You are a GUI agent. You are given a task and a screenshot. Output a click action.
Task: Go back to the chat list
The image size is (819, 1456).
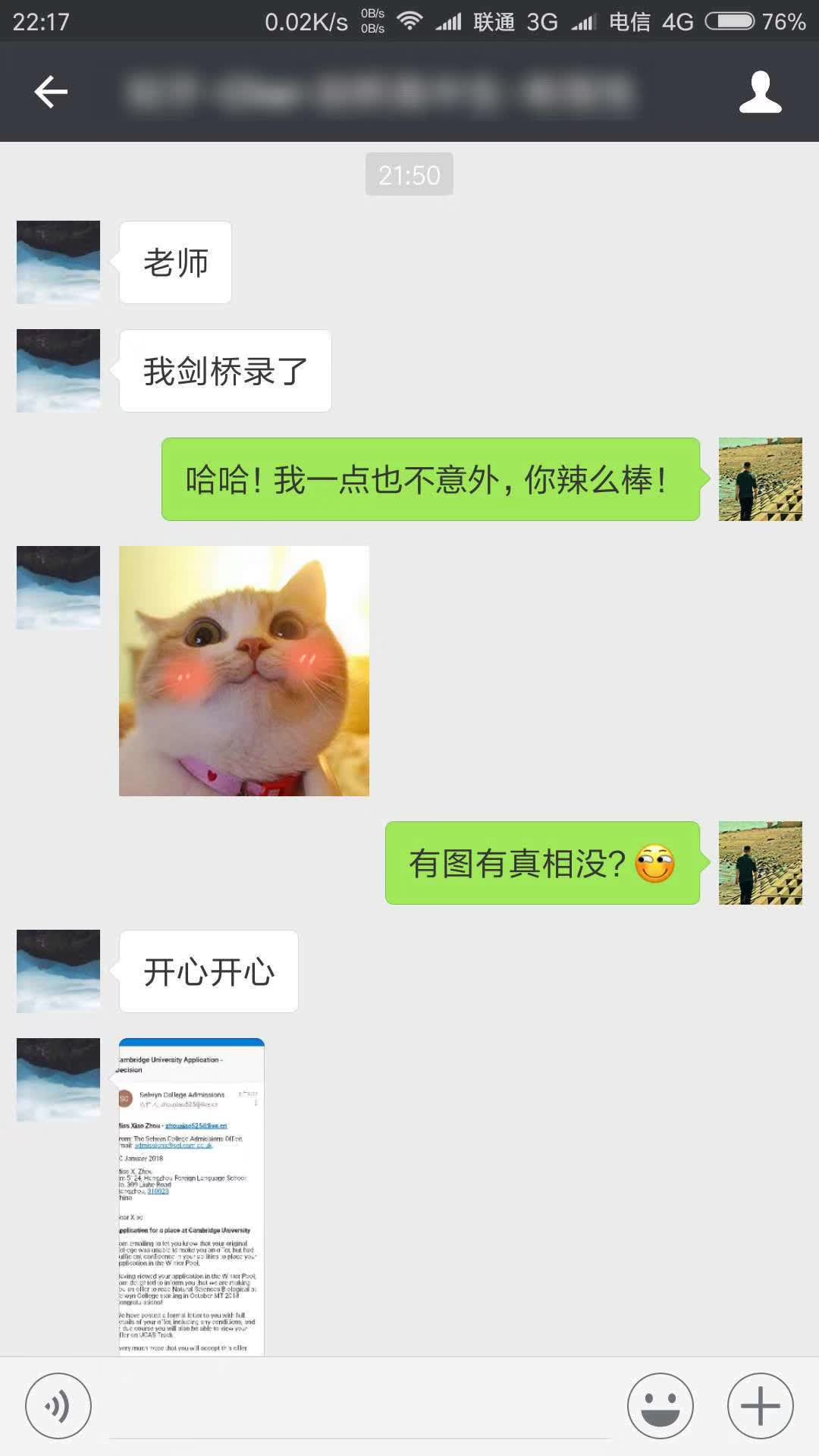(51, 92)
